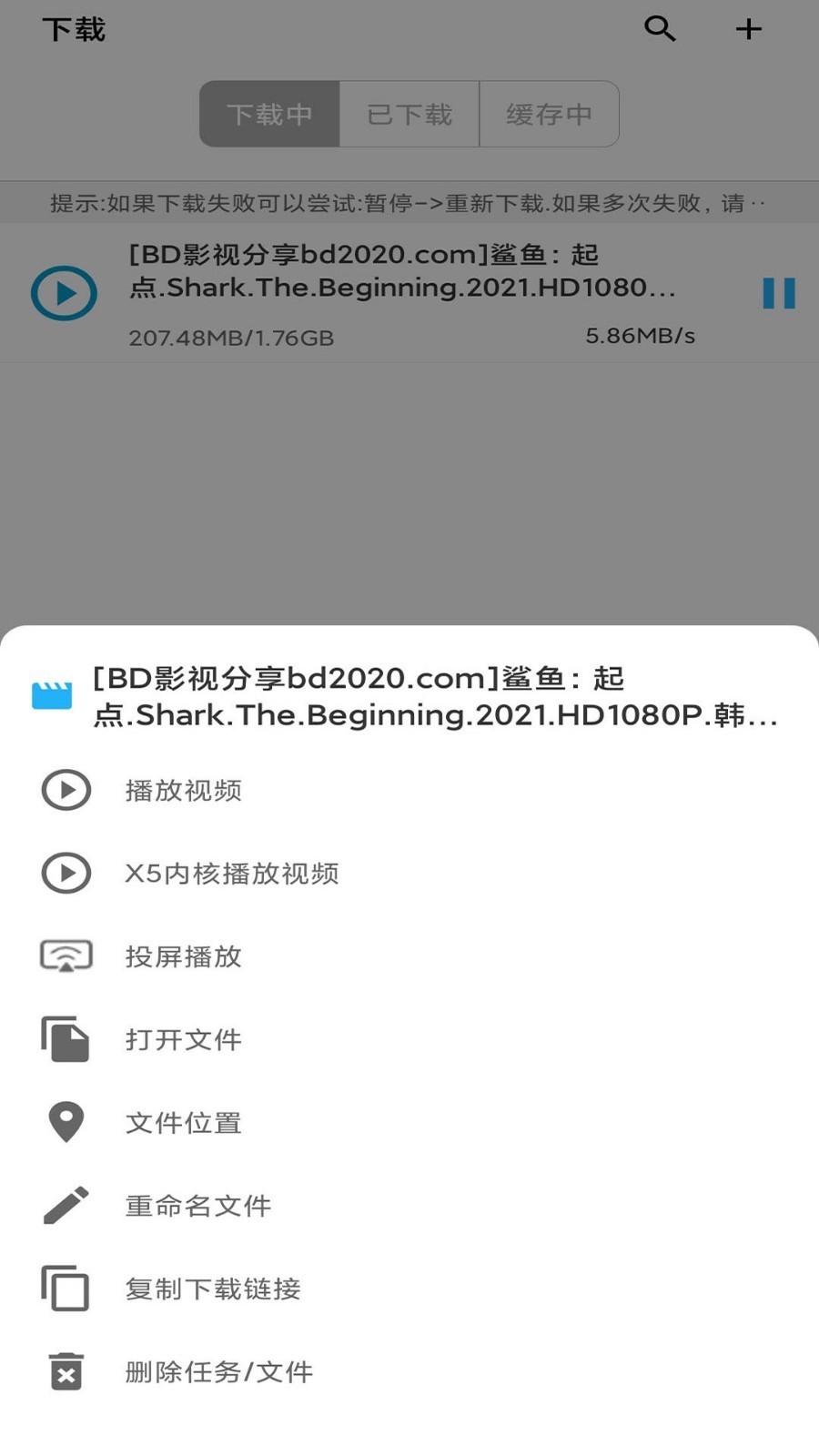Click the 打开文件 file icon

(x=65, y=1038)
